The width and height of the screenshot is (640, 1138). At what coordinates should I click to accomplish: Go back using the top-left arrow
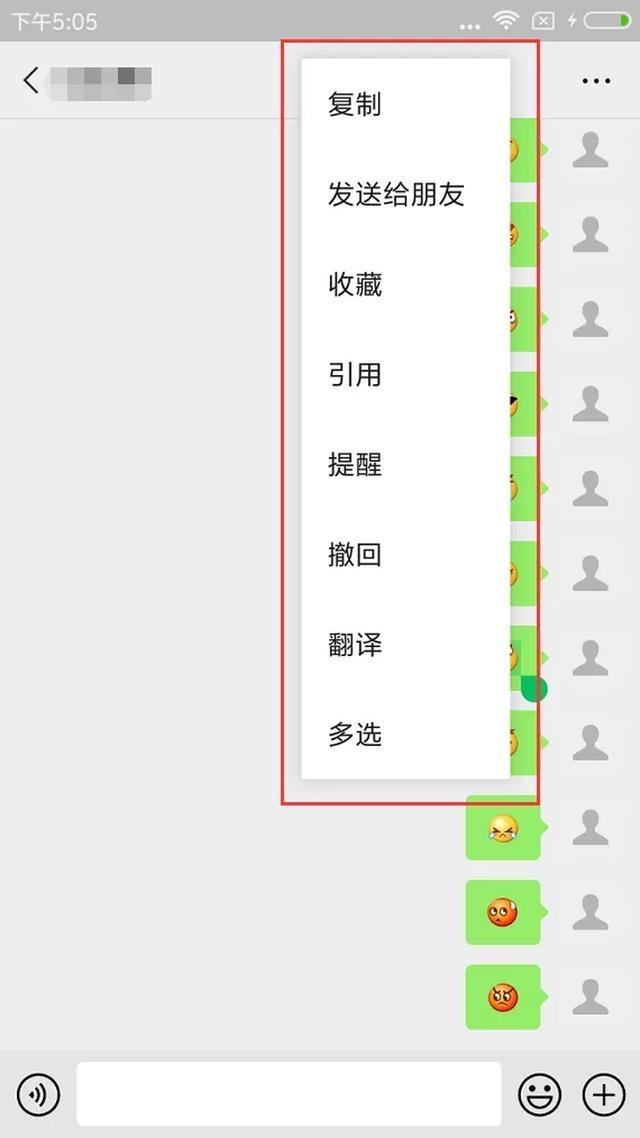click(31, 80)
